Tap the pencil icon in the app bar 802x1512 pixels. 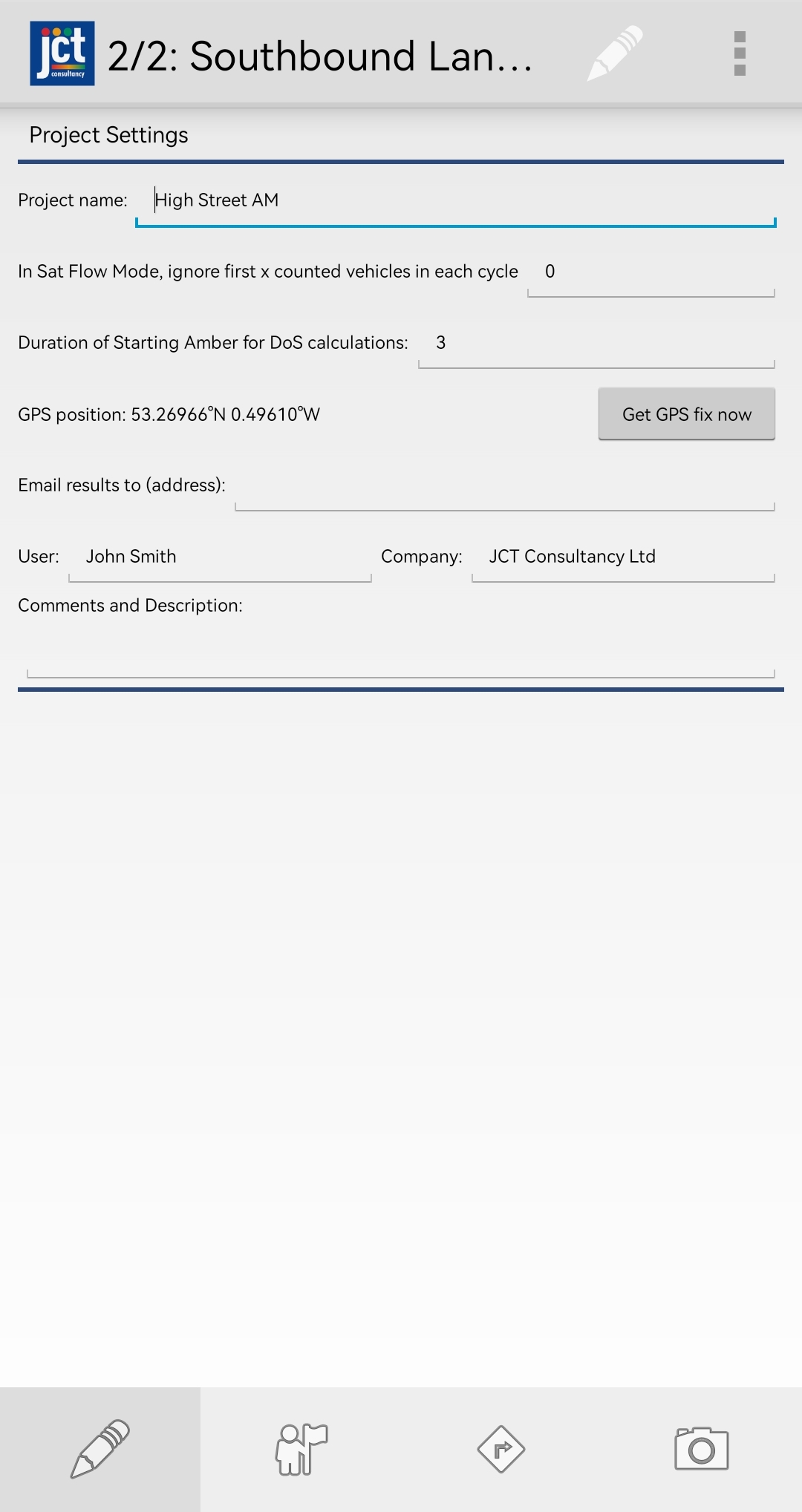coord(615,53)
